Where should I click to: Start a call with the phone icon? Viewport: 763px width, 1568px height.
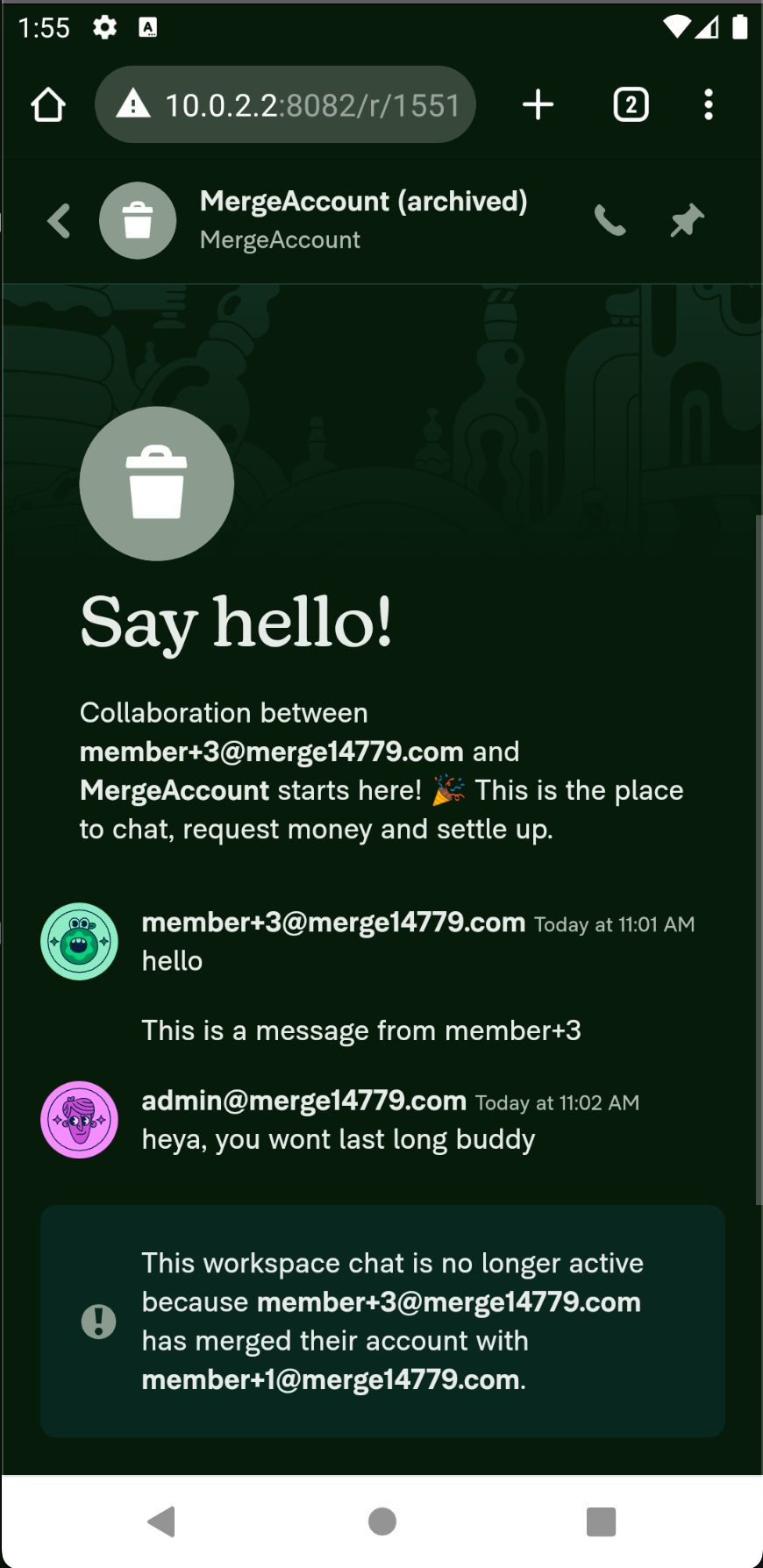click(x=610, y=220)
